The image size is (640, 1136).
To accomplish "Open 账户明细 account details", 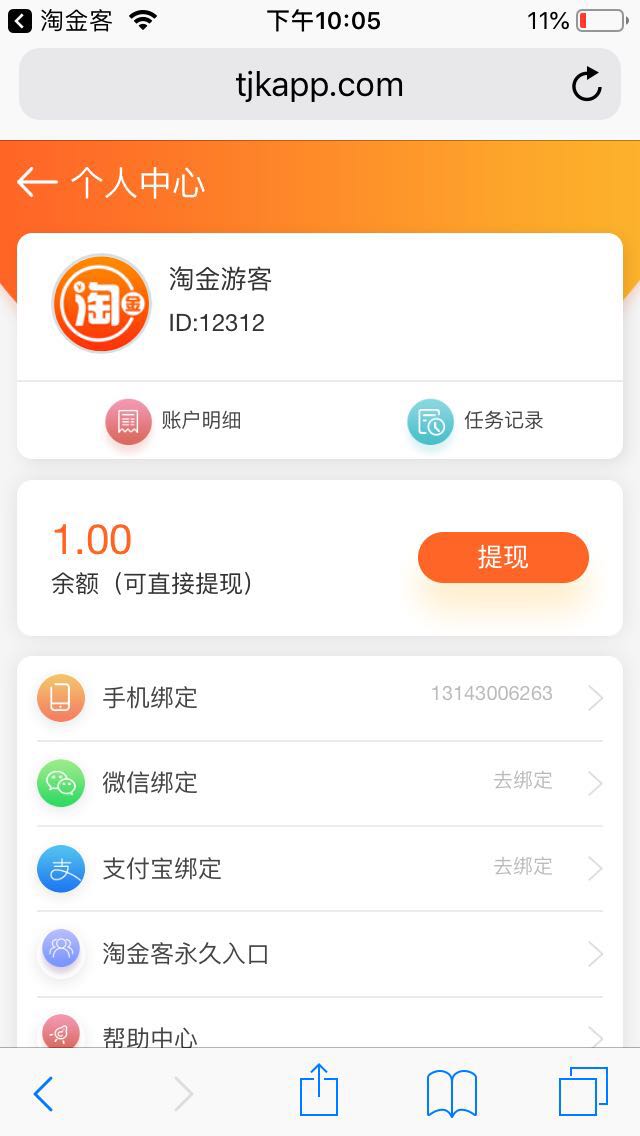I will tap(174, 421).
